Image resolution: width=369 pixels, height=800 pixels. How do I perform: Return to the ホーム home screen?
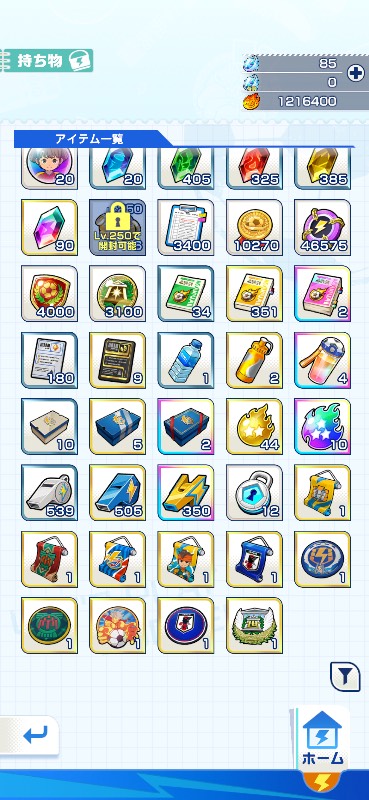323,738
